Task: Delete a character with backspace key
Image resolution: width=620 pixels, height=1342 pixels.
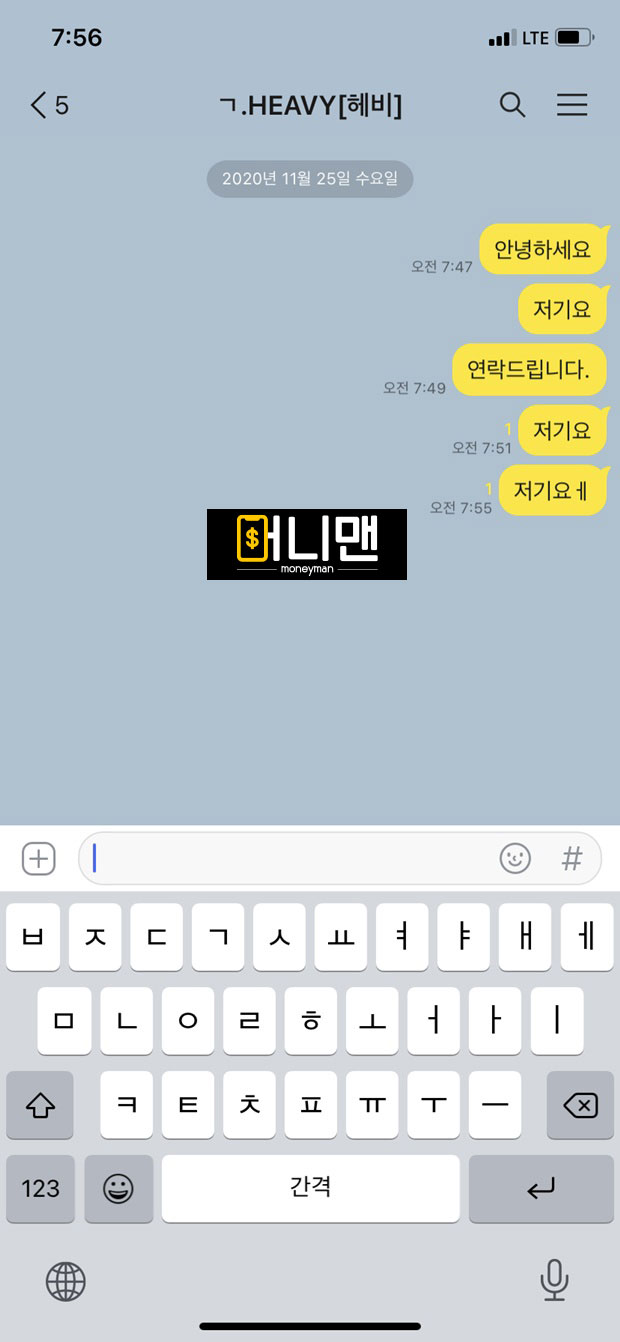Action: tap(580, 1105)
